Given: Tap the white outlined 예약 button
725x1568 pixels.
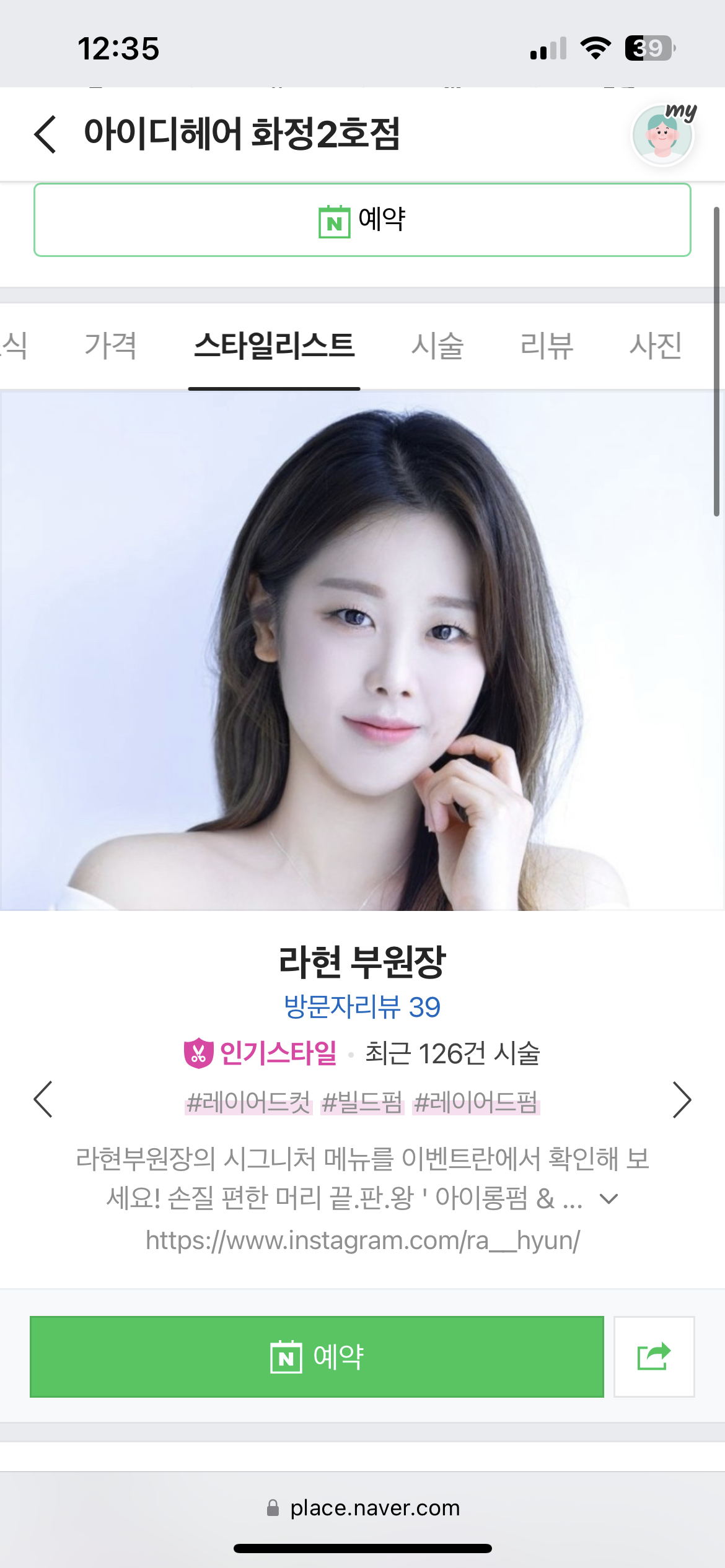Looking at the screenshot, I should tap(362, 219).
